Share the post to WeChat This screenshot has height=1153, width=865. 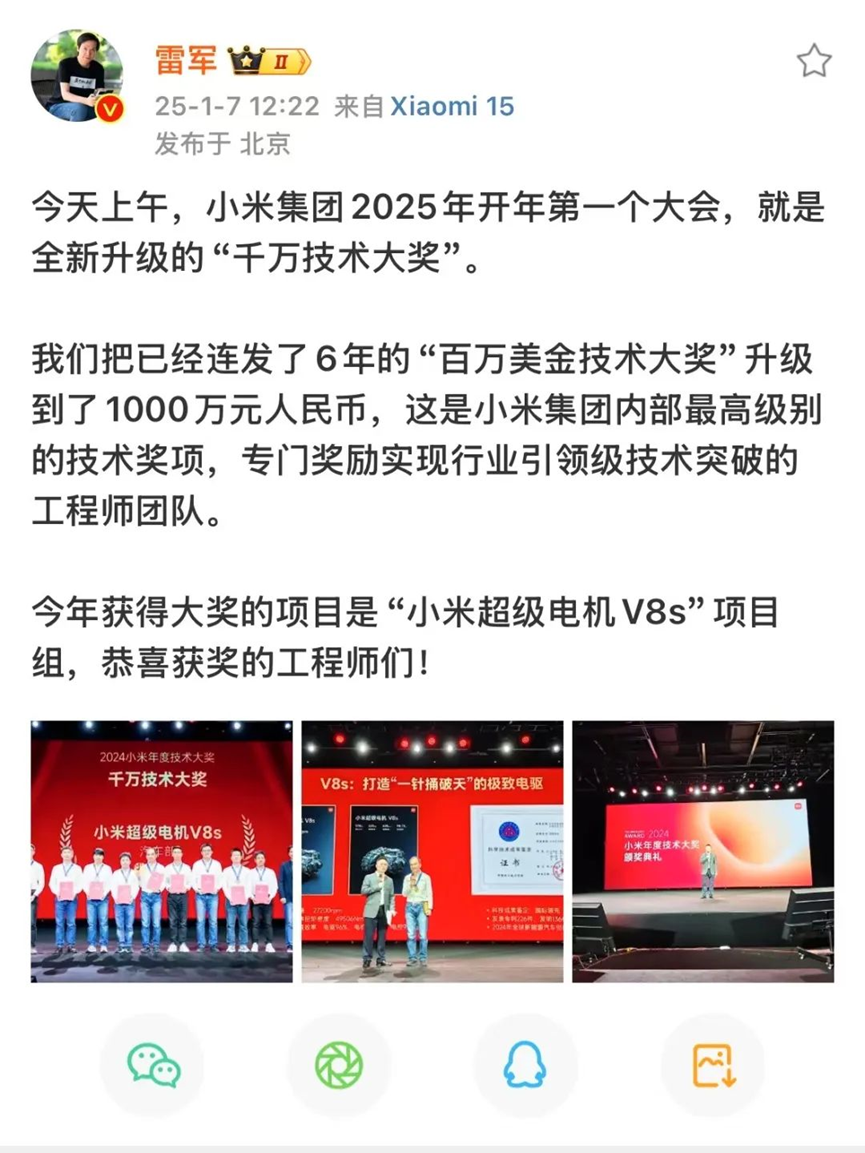coord(153,1065)
